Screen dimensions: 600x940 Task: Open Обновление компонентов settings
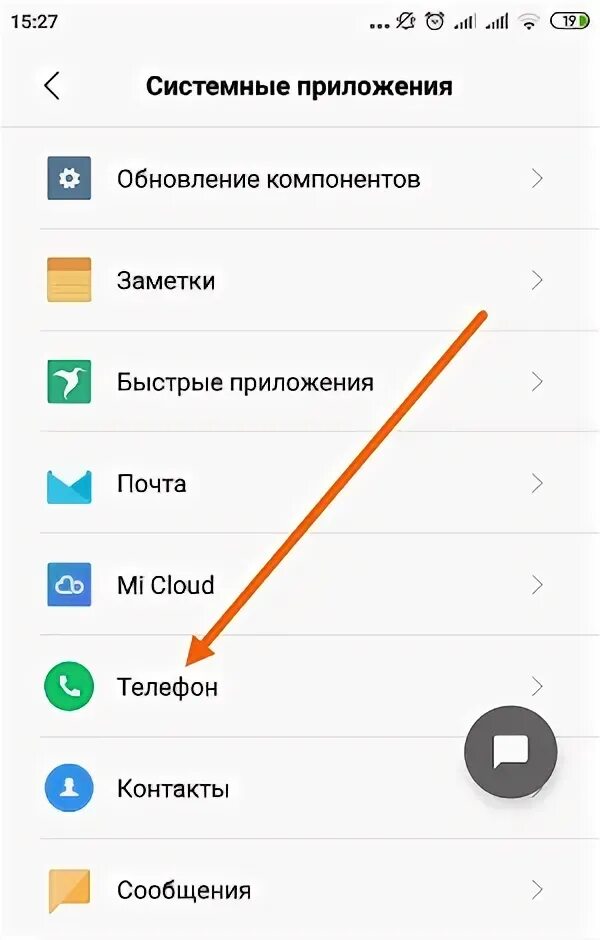click(300, 179)
